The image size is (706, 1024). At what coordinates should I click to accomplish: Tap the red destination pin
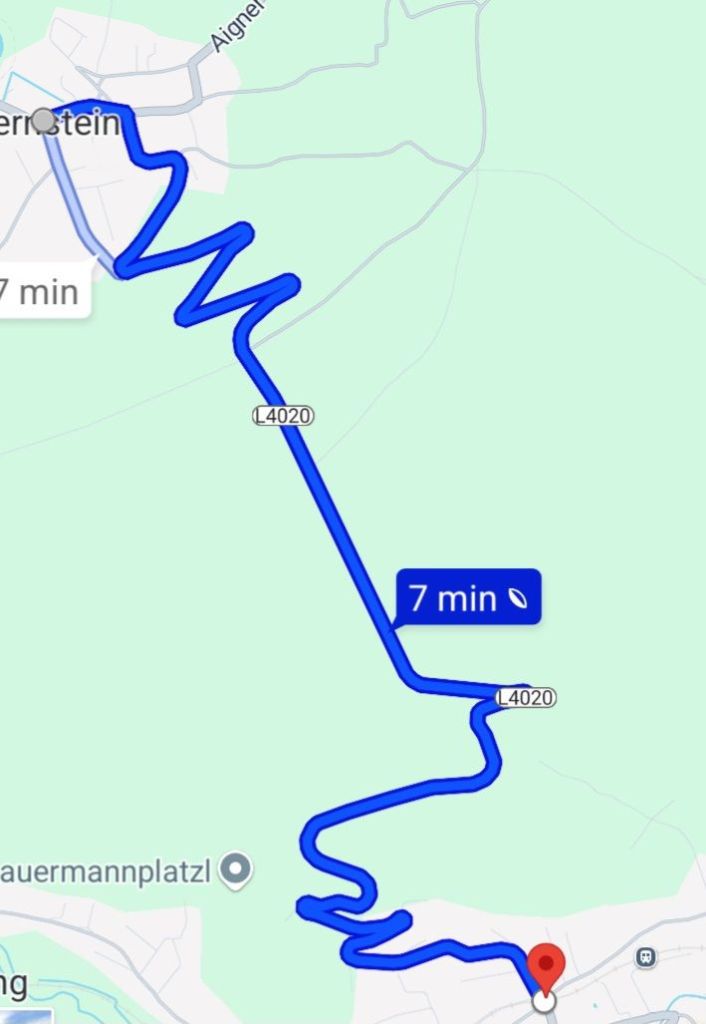click(546, 966)
